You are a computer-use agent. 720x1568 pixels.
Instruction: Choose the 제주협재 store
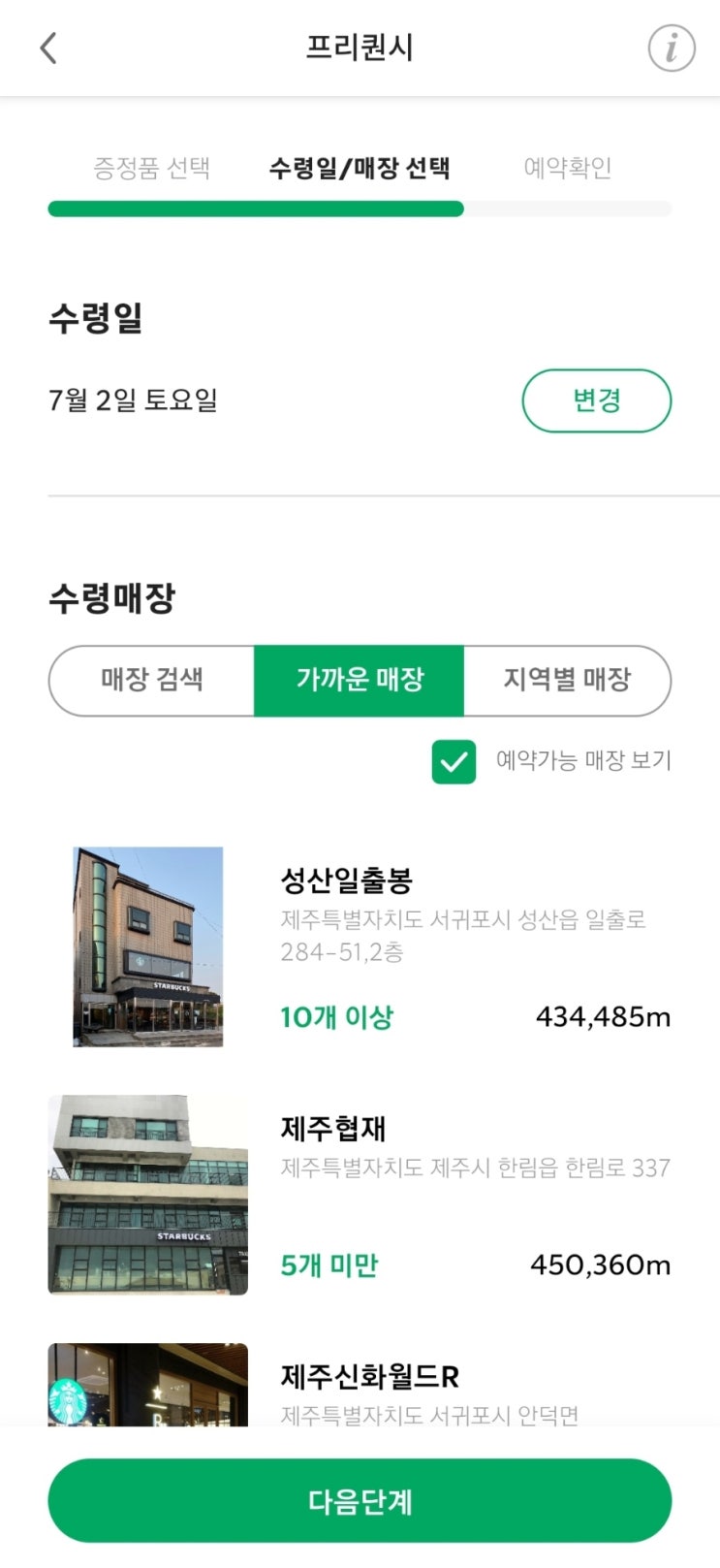tap(360, 1195)
